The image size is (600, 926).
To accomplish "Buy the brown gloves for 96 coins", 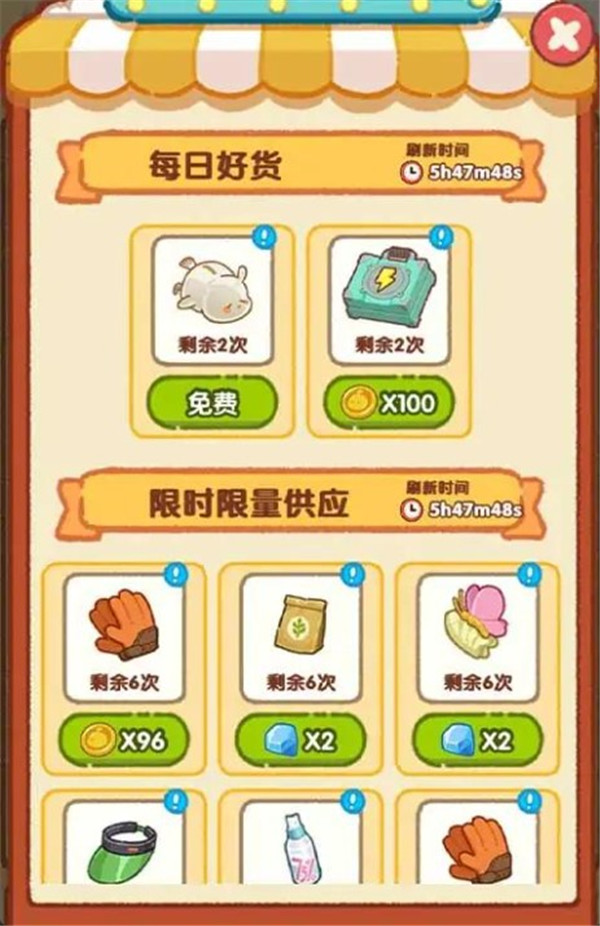I will (125, 741).
